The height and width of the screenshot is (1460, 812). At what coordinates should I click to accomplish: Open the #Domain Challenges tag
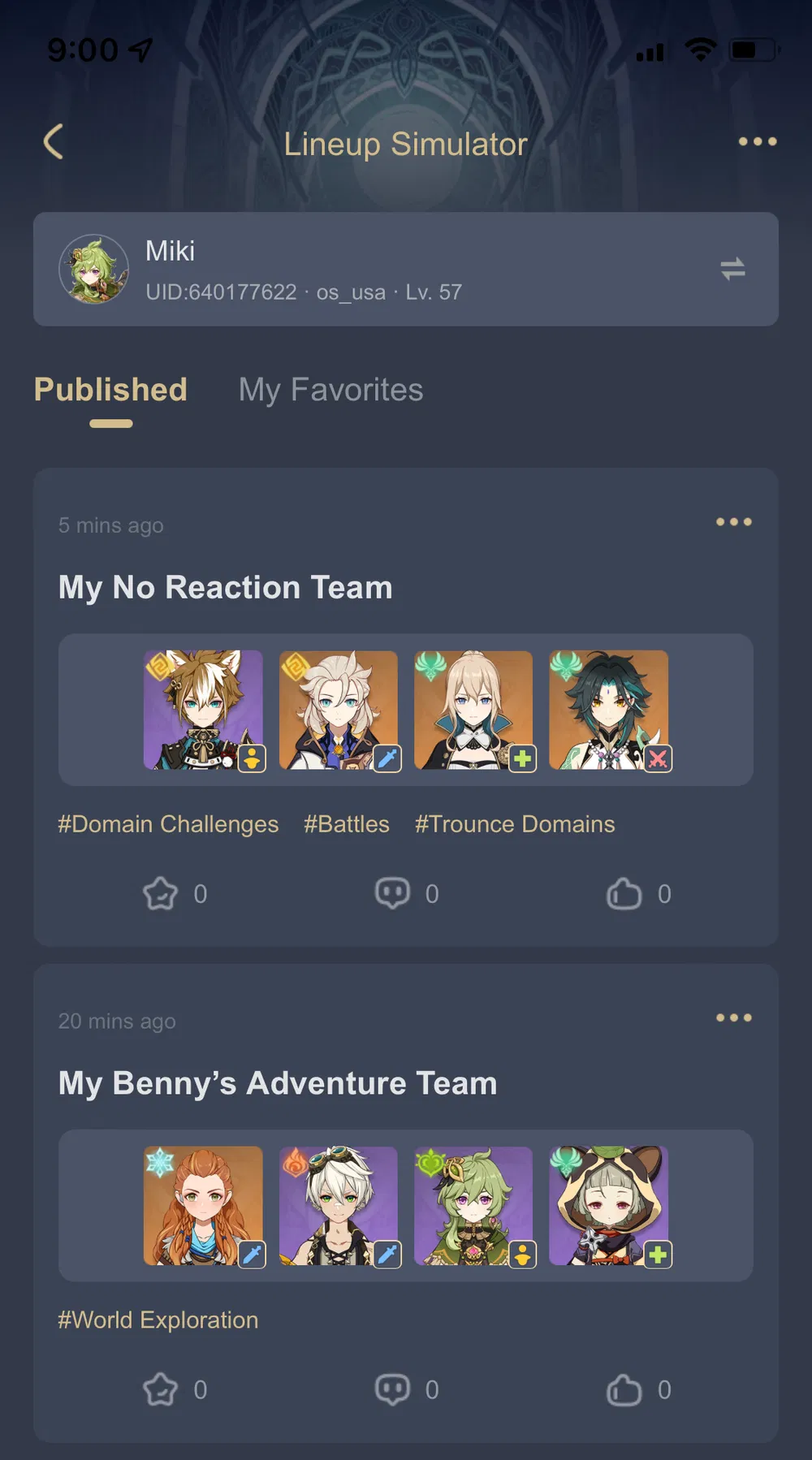168,823
